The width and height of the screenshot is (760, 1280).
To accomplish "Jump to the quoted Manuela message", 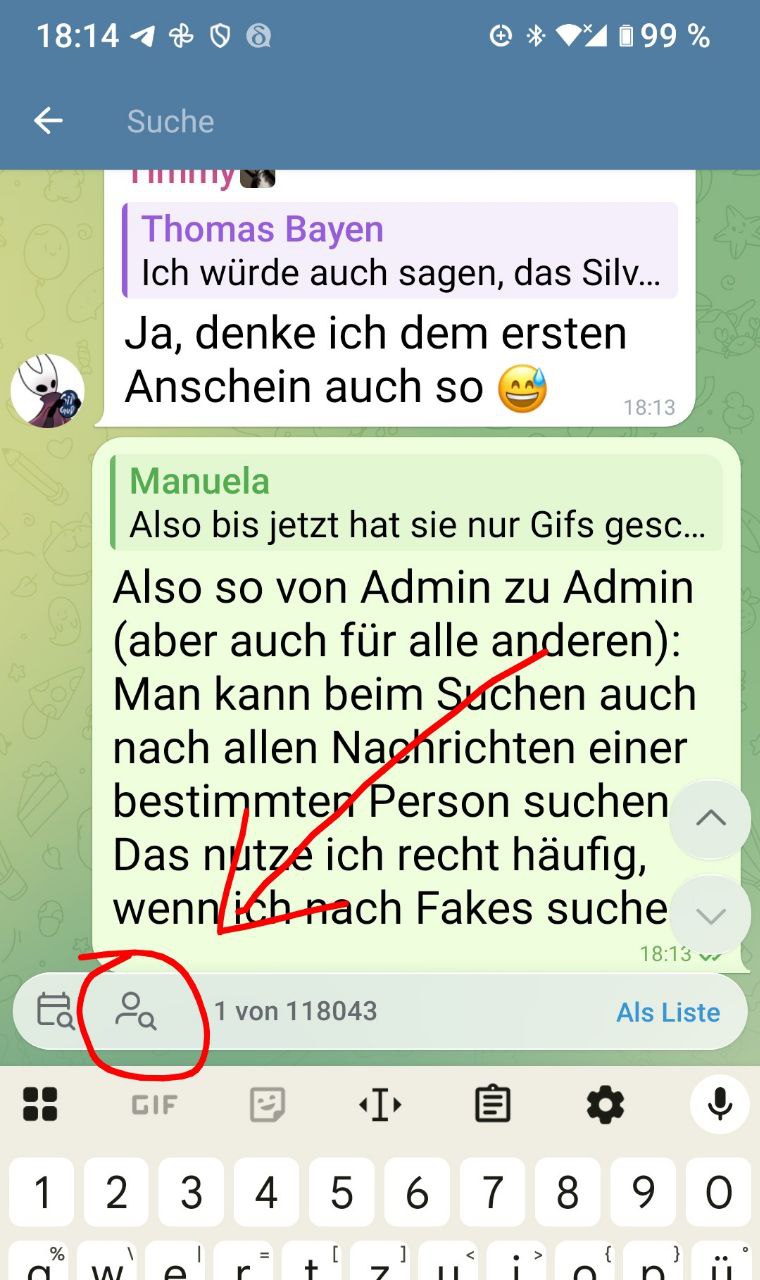I will coord(416,503).
